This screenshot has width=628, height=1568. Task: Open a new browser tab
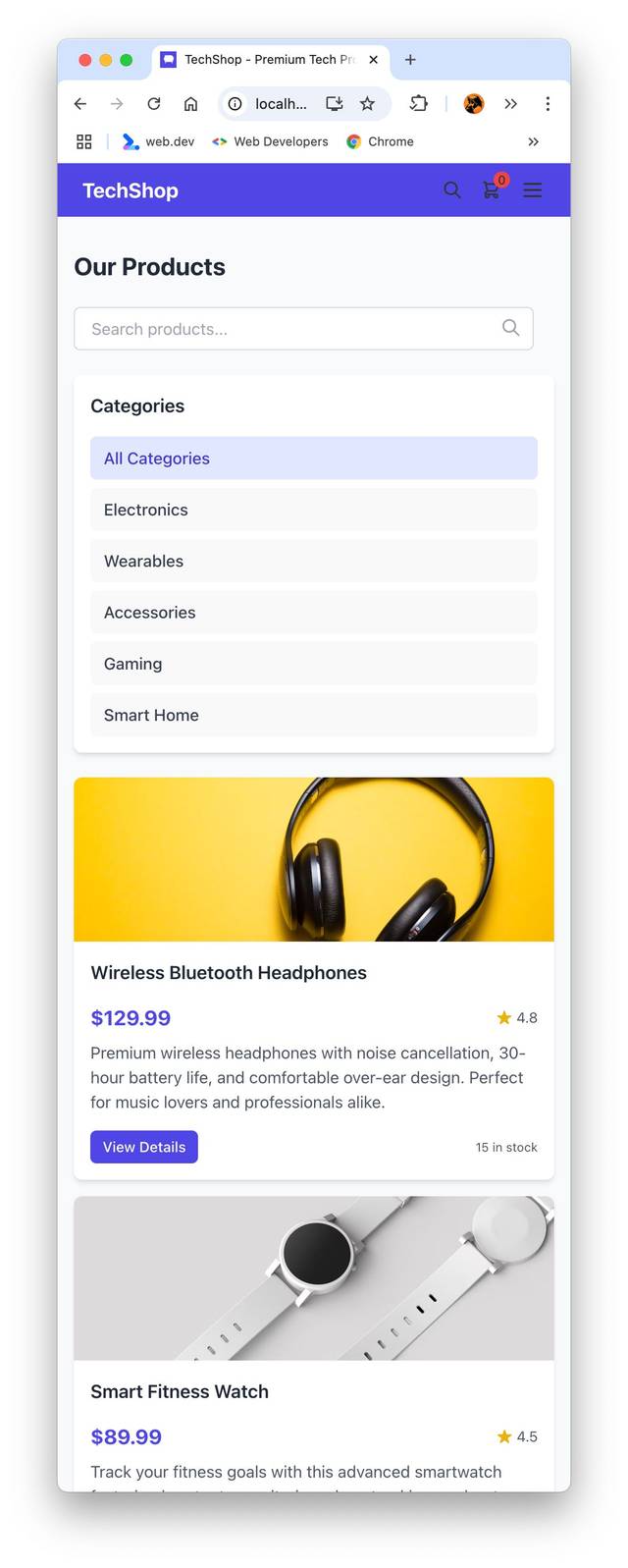click(x=410, y=60)
